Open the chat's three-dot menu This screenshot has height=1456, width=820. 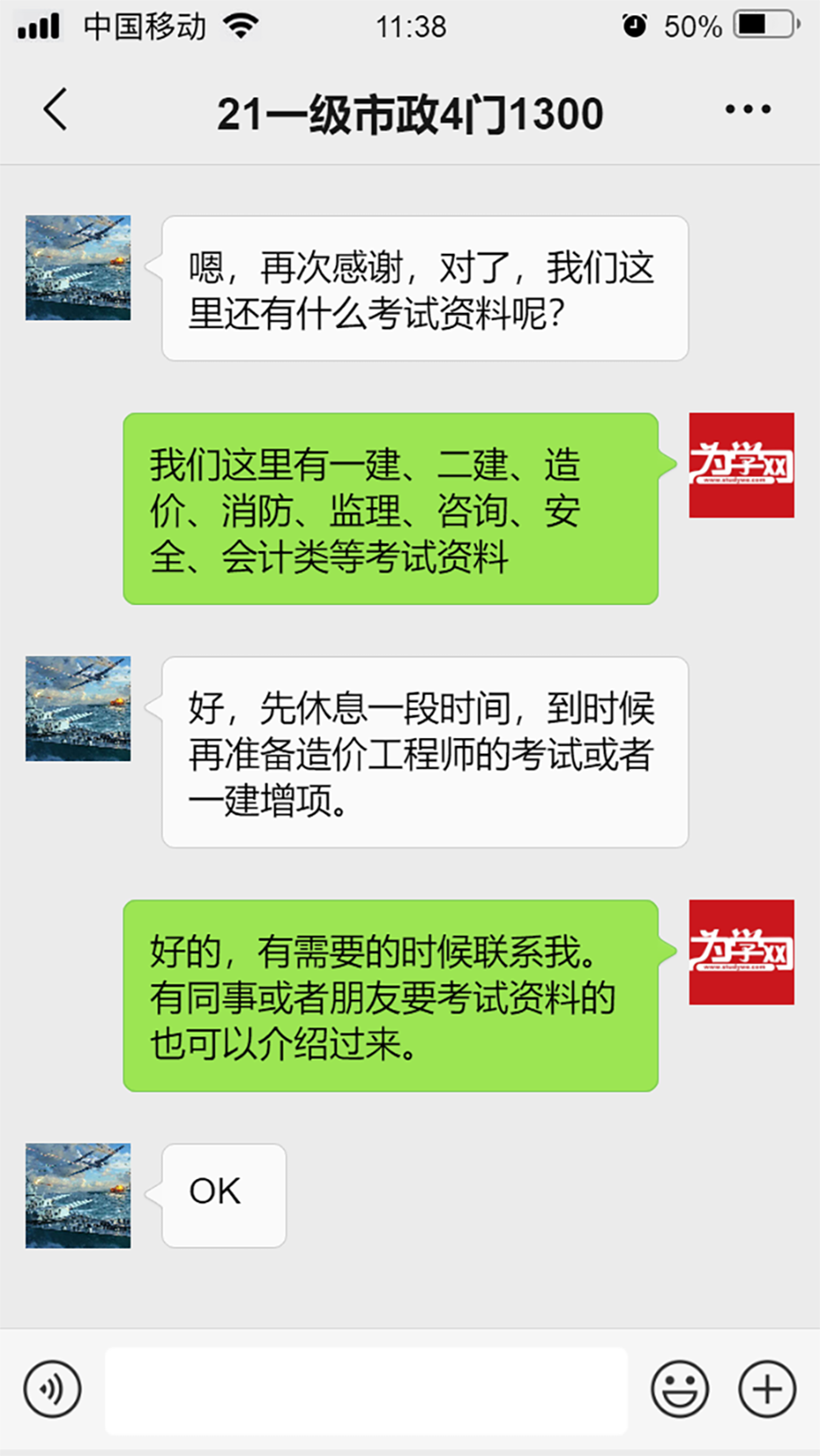[747, 110]
